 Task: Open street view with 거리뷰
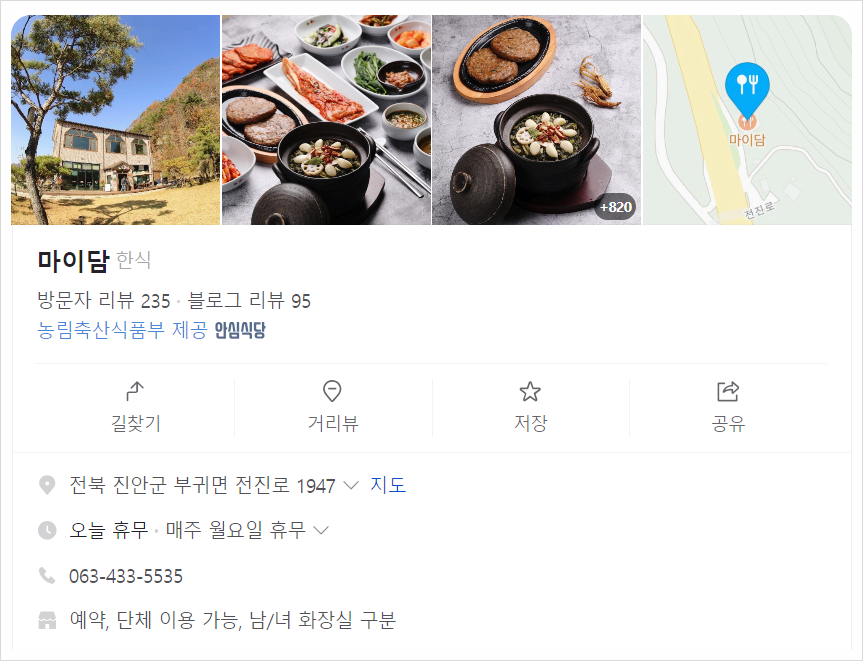333,407
